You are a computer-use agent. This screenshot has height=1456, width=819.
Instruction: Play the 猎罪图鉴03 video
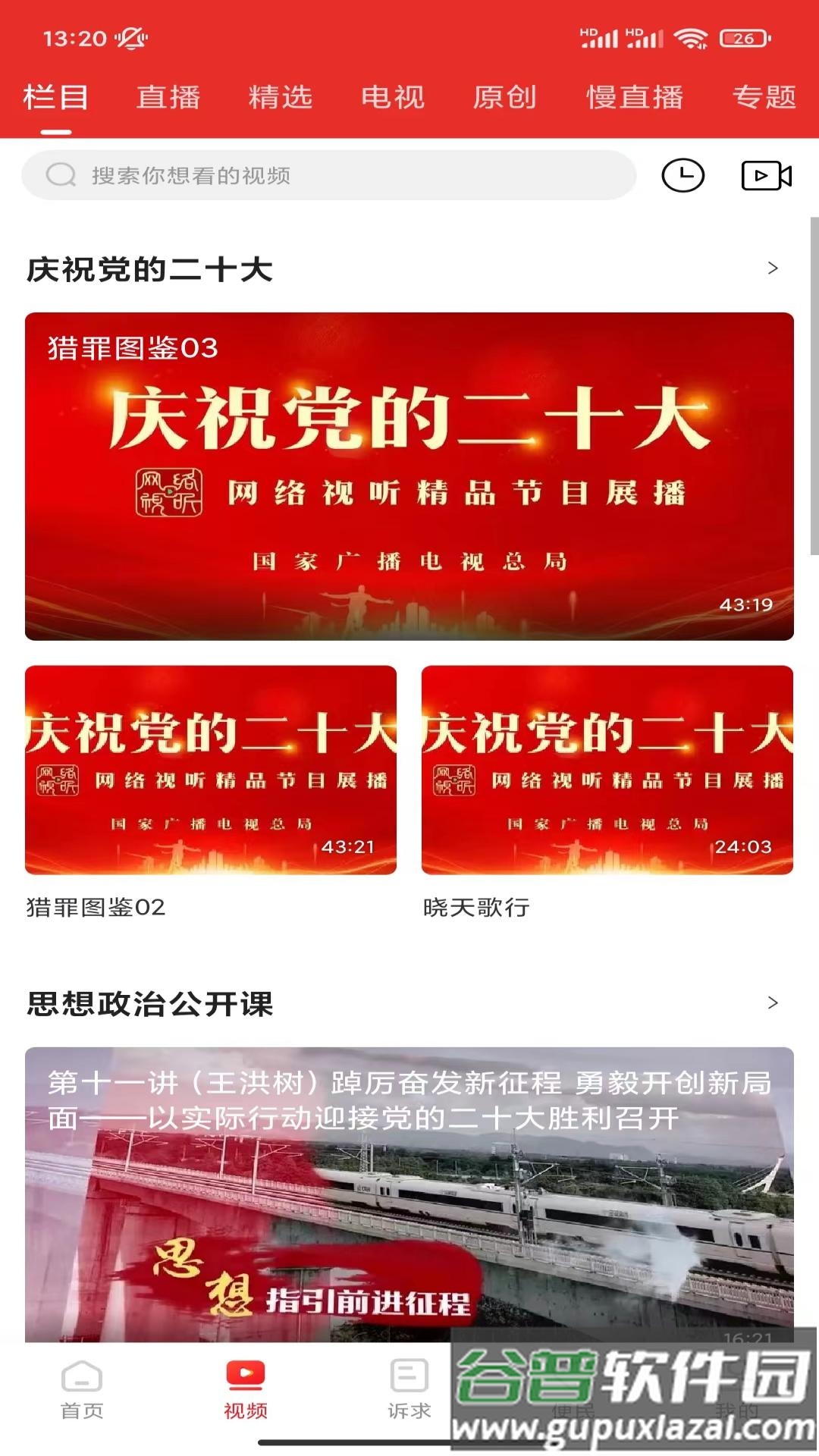[x=409, y=476]
